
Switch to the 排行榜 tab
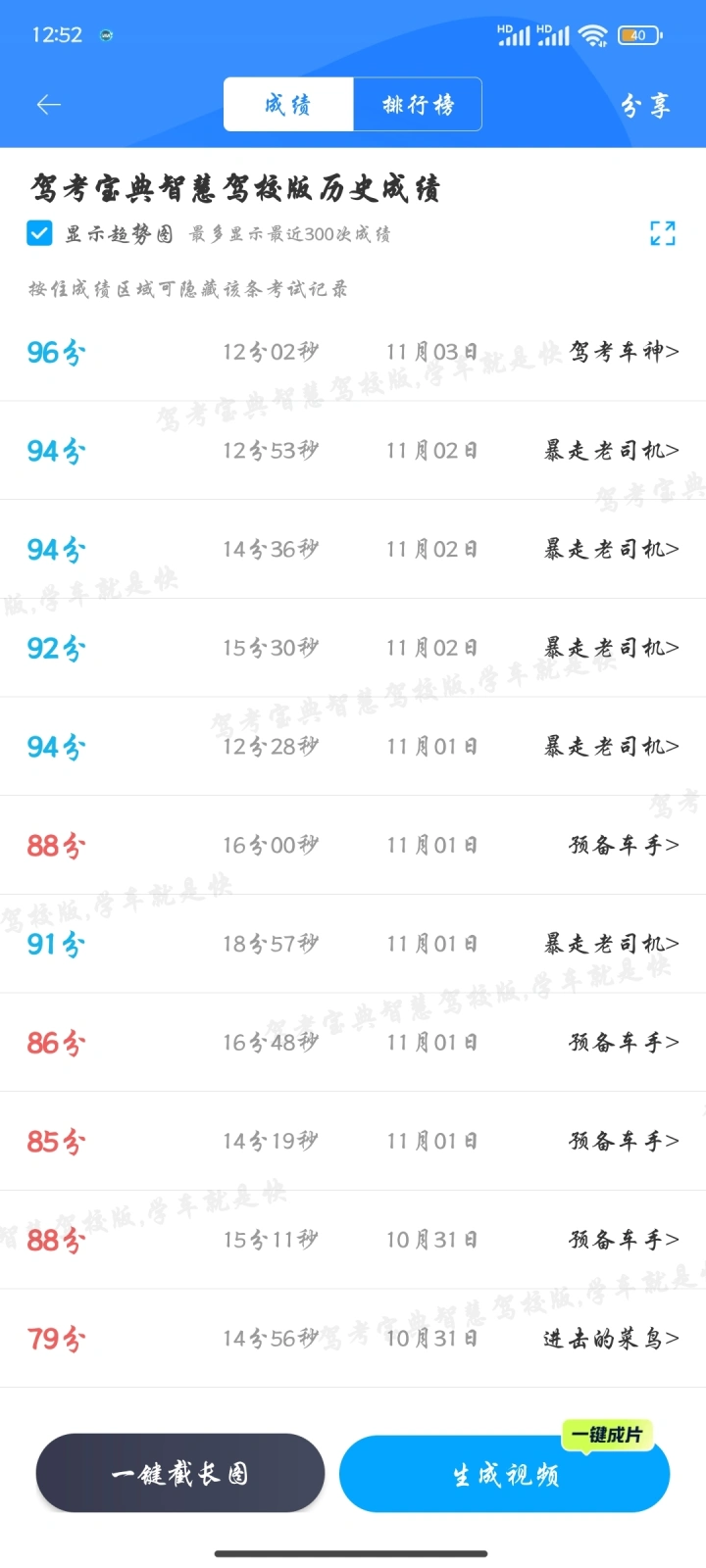click(418, 104)
